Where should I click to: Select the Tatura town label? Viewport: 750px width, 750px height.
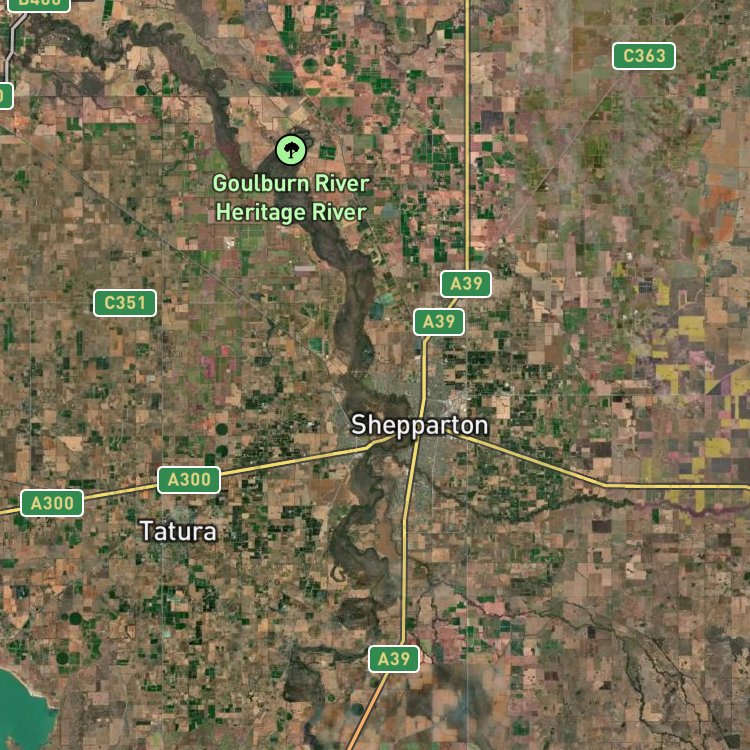(x=178, y=531)
